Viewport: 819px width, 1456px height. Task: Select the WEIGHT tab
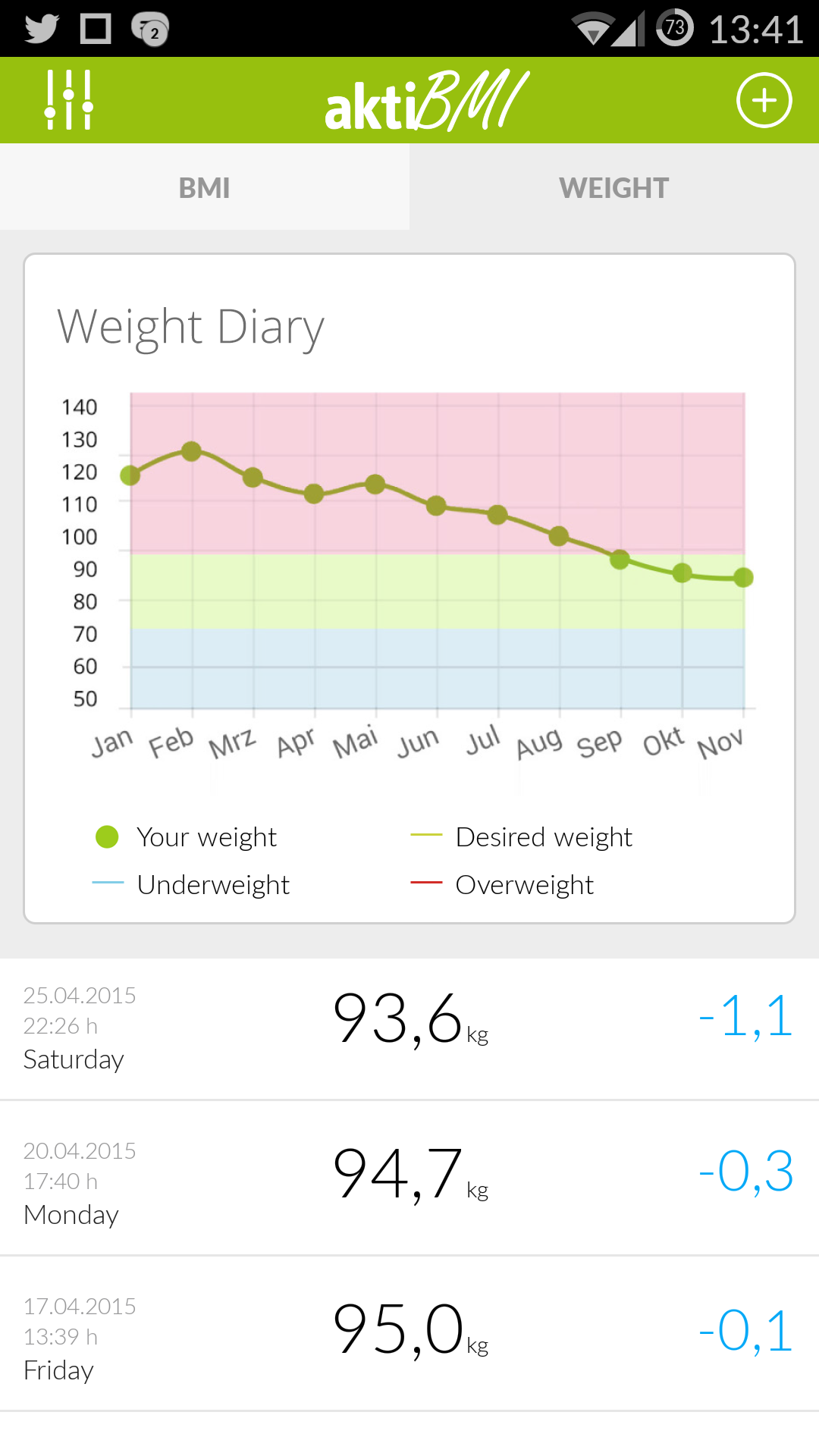click(614, 187)
